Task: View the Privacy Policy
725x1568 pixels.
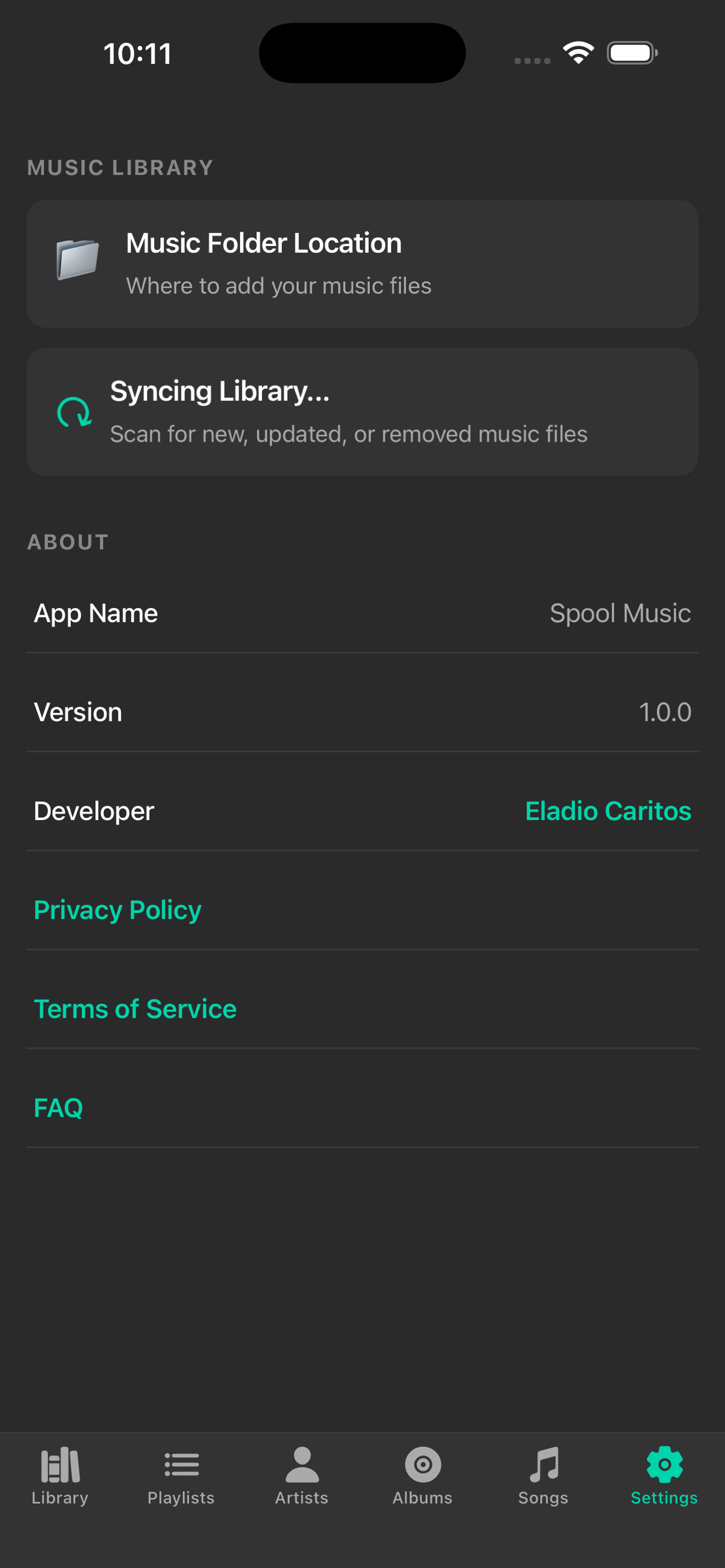Action: coord(117,910)
